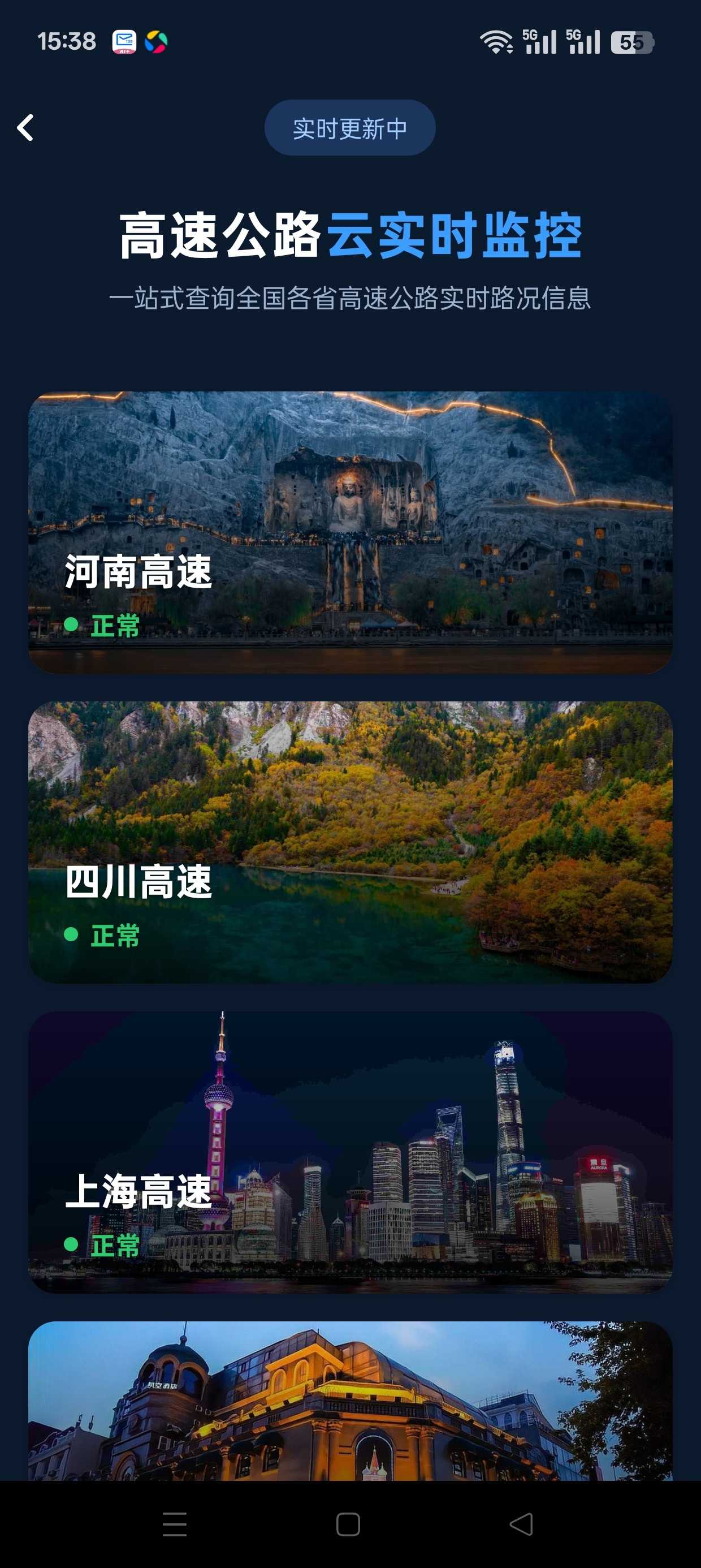Go back using the top-left arrow
This screenshot has width=701, height=1568.
click(x=25, y=128)
